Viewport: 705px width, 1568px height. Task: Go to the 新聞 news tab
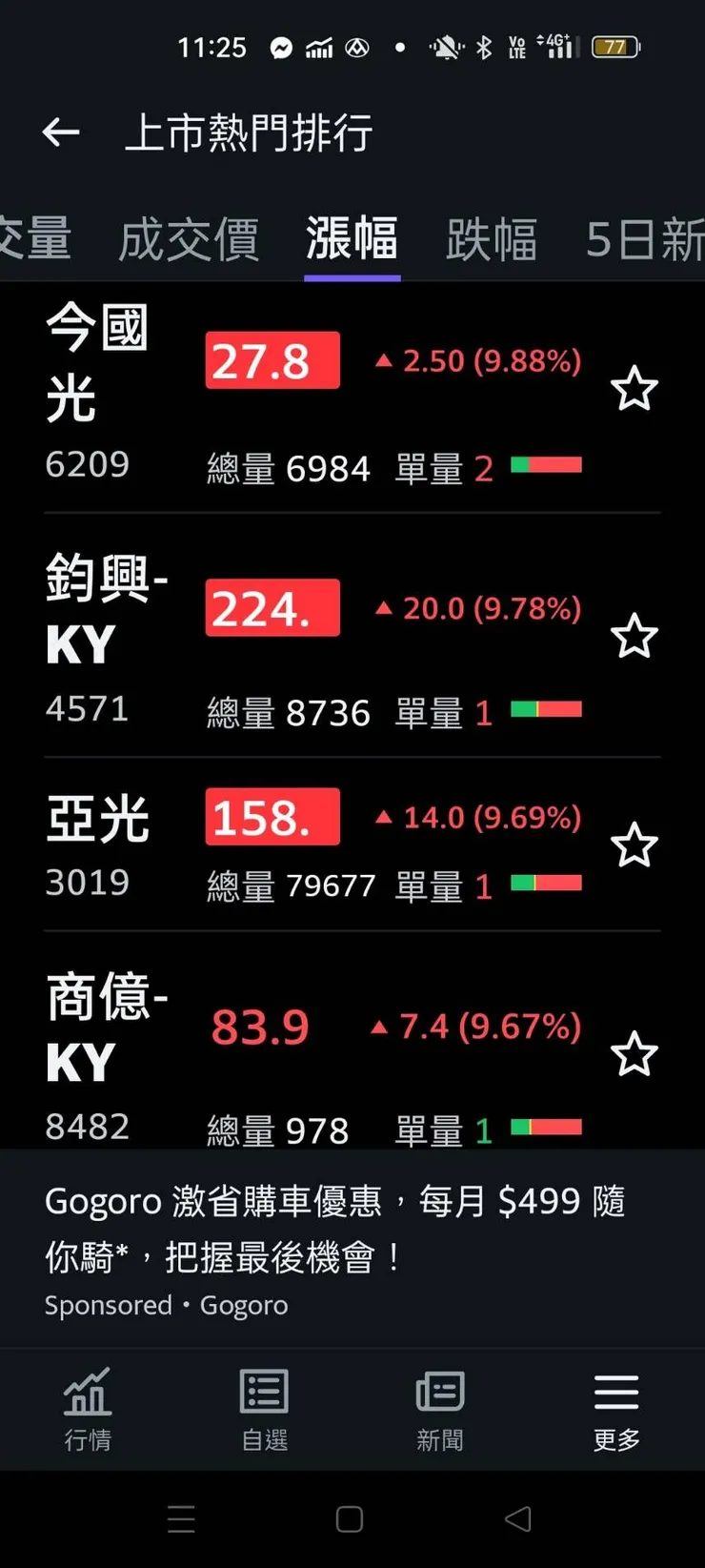440,1409
